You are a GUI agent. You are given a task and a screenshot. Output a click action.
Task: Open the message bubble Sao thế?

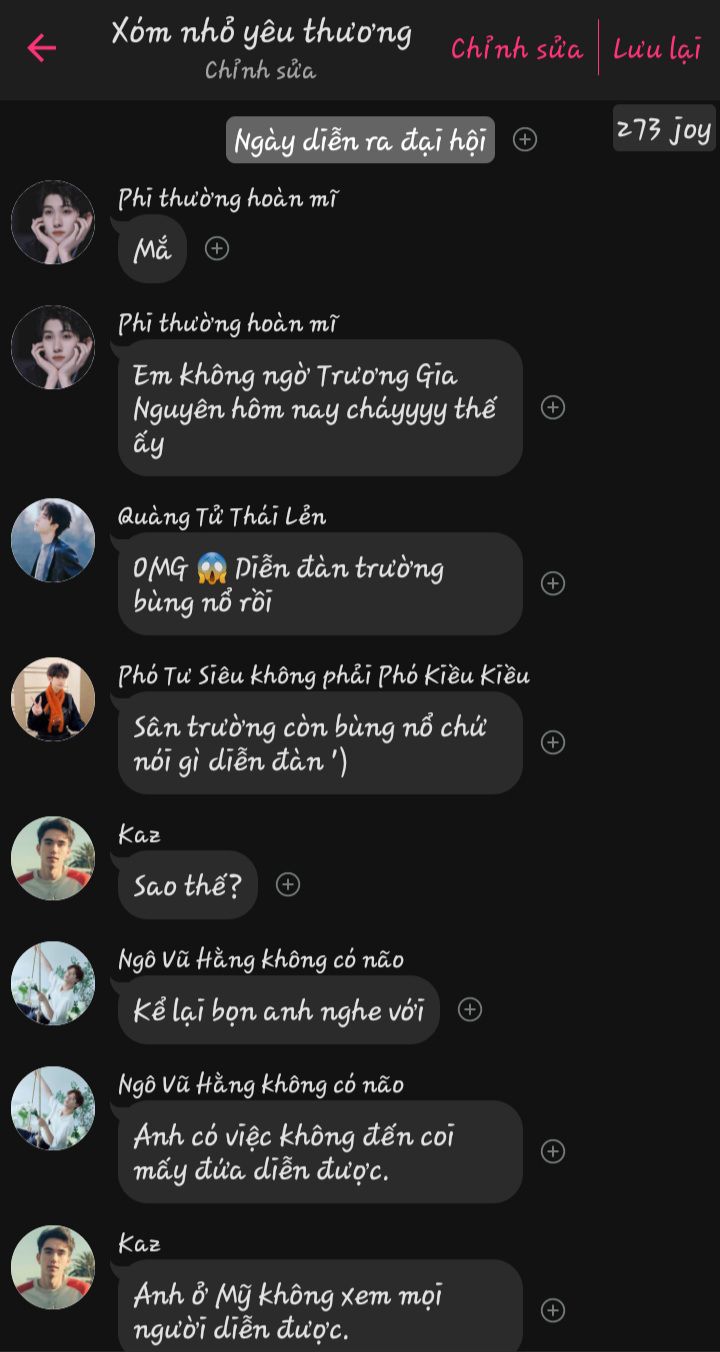point(188,885)
